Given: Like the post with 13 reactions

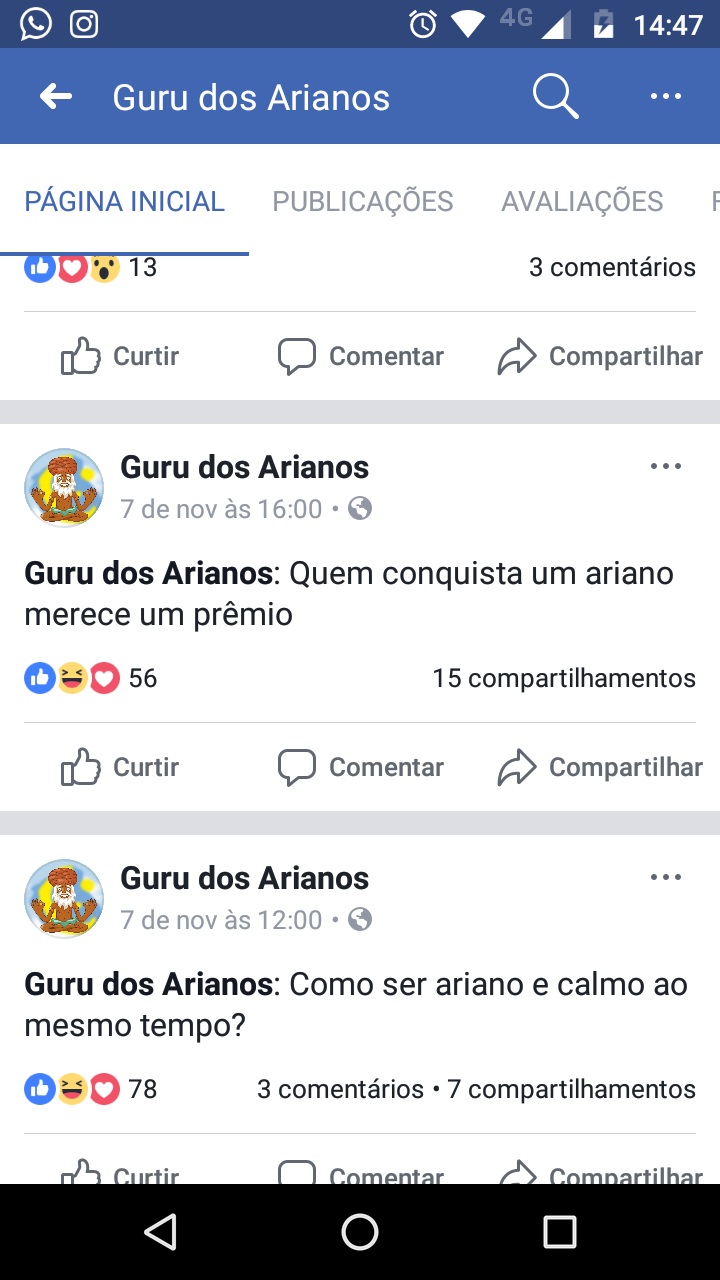Looking at the screenshot, I should point(120,356).
